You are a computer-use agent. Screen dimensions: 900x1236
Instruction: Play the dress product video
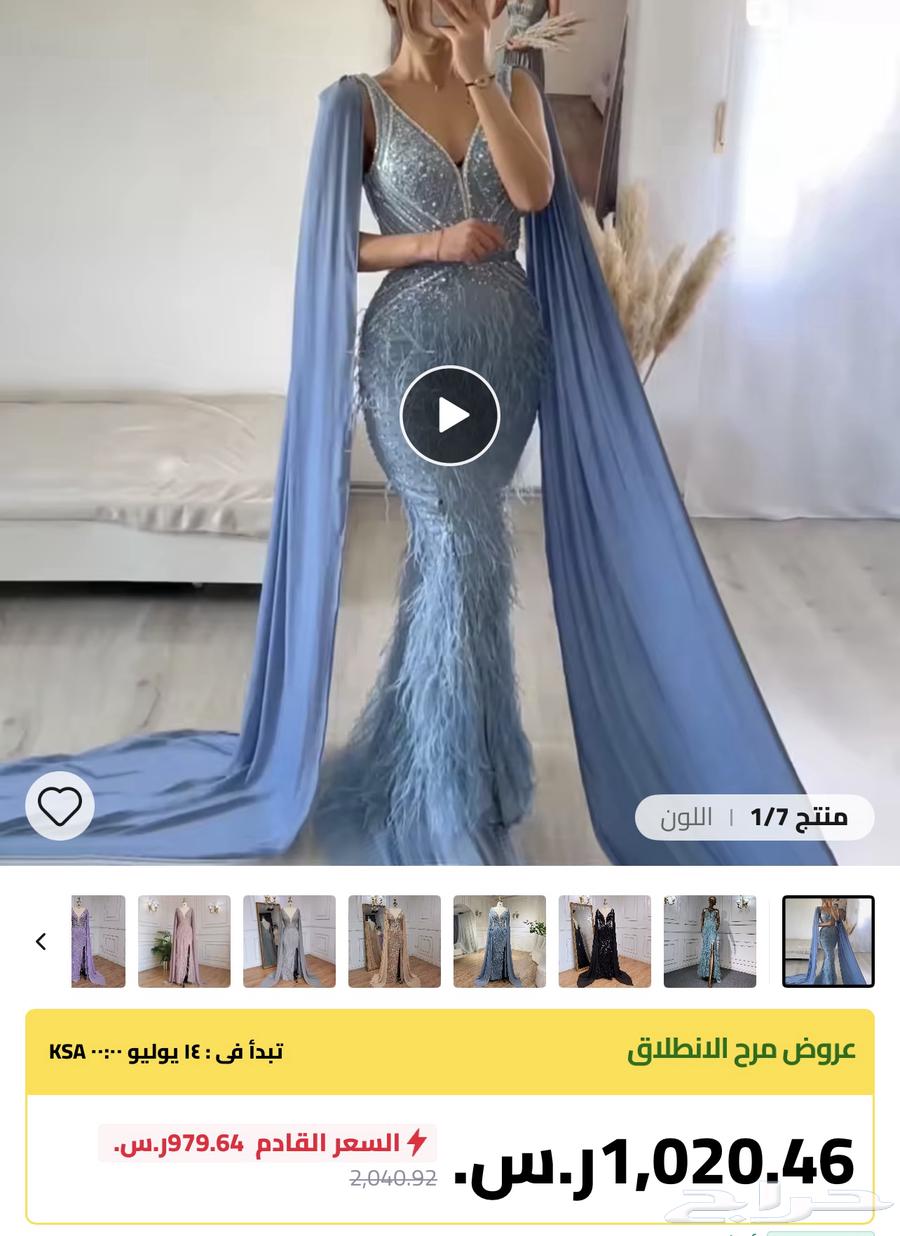click(x=450, y=415)
